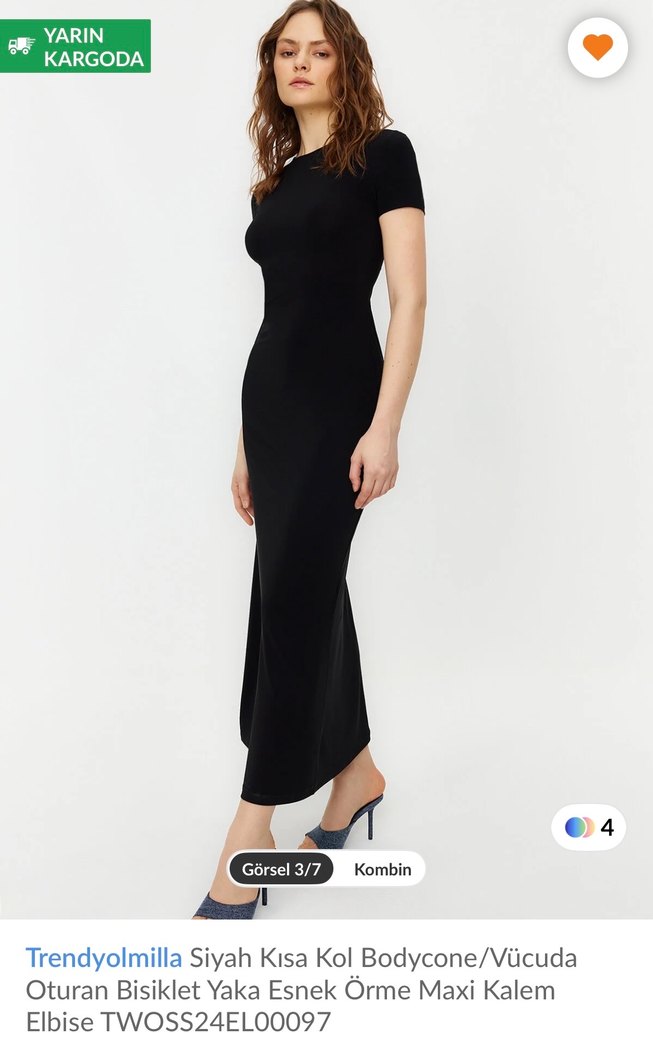Open the 4 color options badge
Image resolution: width=653 pixels, height=1050 pixels.
(x=589, y=827)
